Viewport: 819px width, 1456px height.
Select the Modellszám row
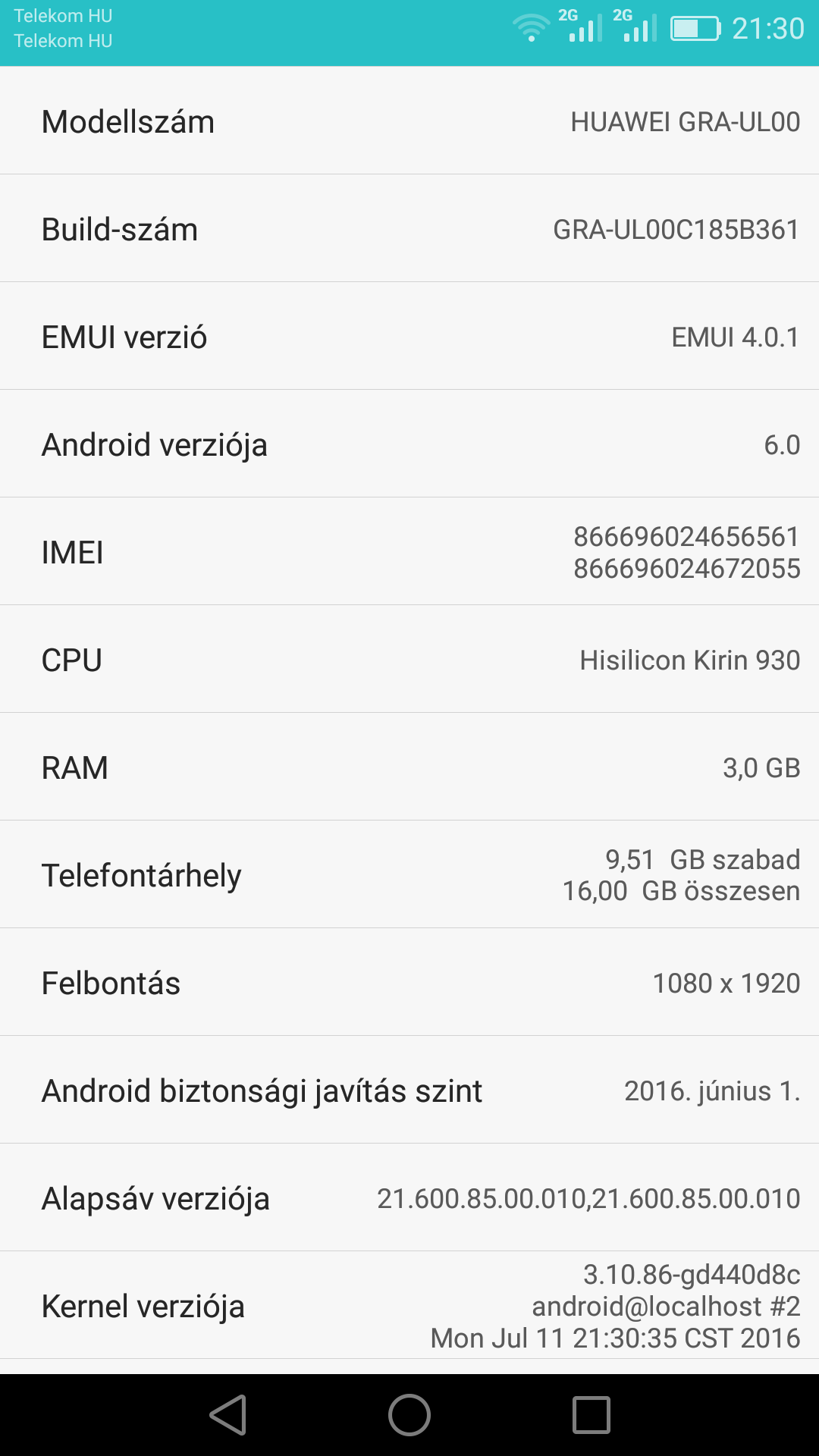point(409,121)
